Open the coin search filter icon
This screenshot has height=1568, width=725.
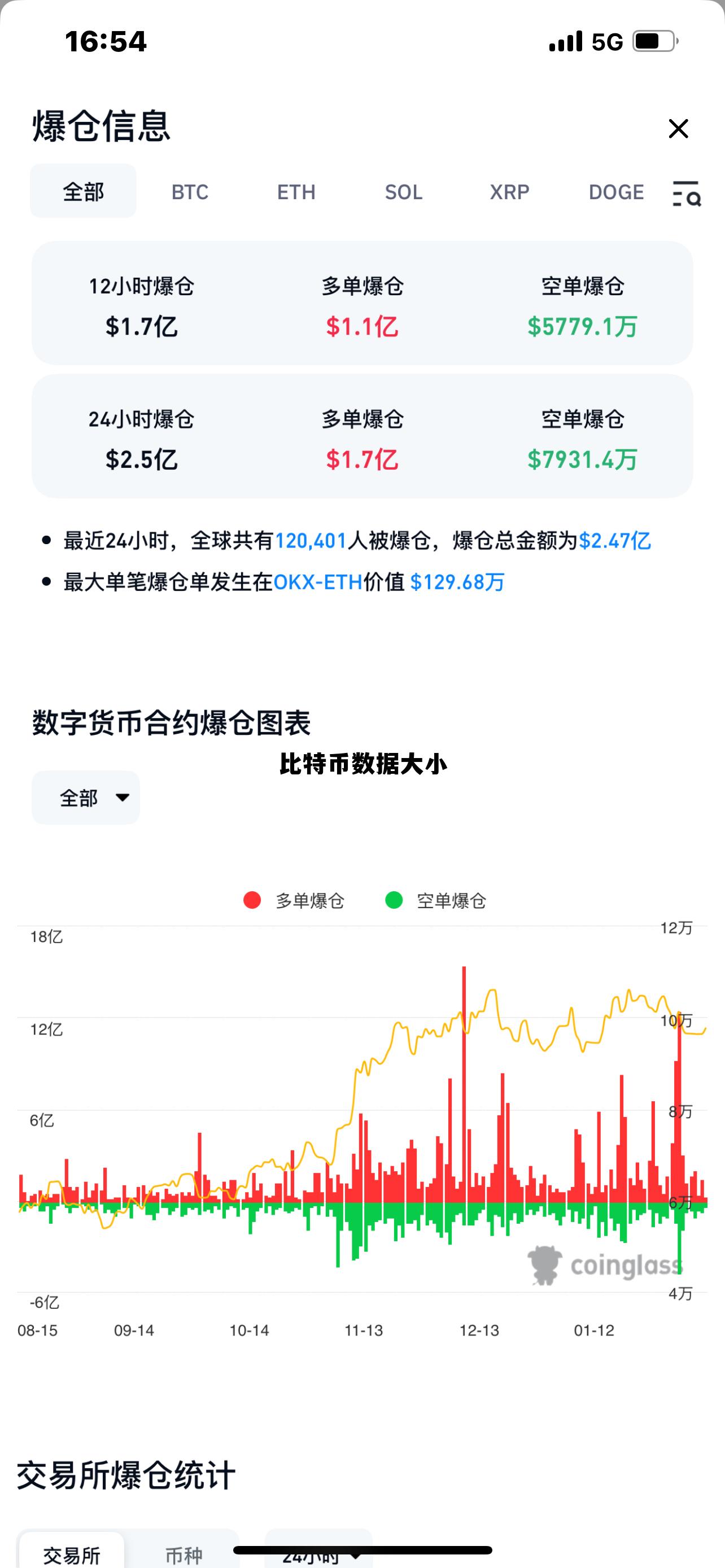pyautogui.click(x=686, y=192)
